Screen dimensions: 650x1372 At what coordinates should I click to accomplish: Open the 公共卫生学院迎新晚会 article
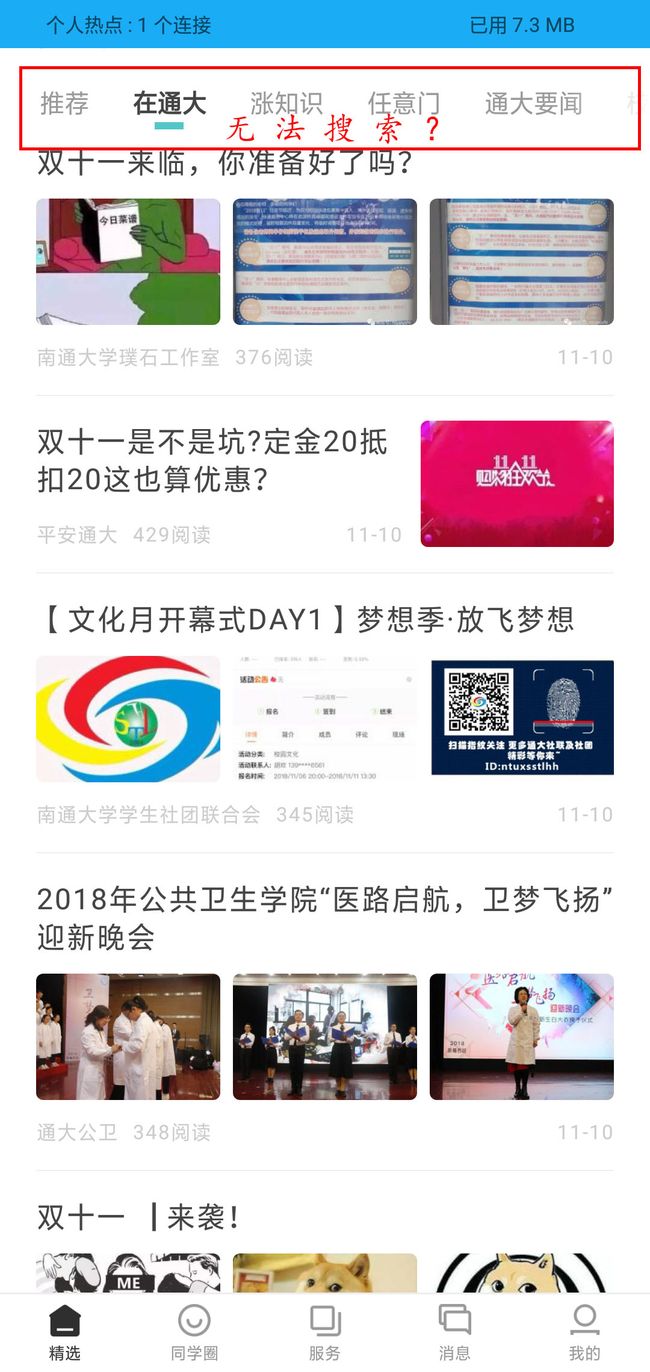click(x=325, y=918)
